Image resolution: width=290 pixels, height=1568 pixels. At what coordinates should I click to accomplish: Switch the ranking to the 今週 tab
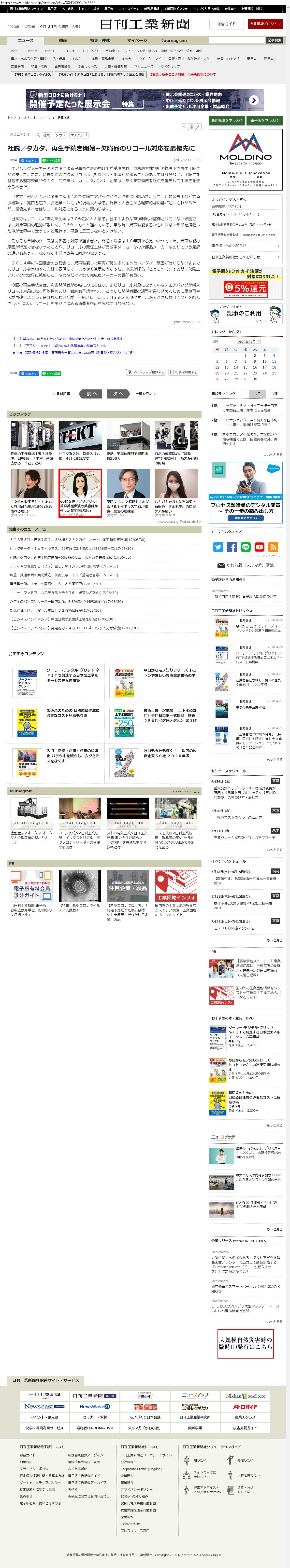pyautogui.click(x=274, y=394)
